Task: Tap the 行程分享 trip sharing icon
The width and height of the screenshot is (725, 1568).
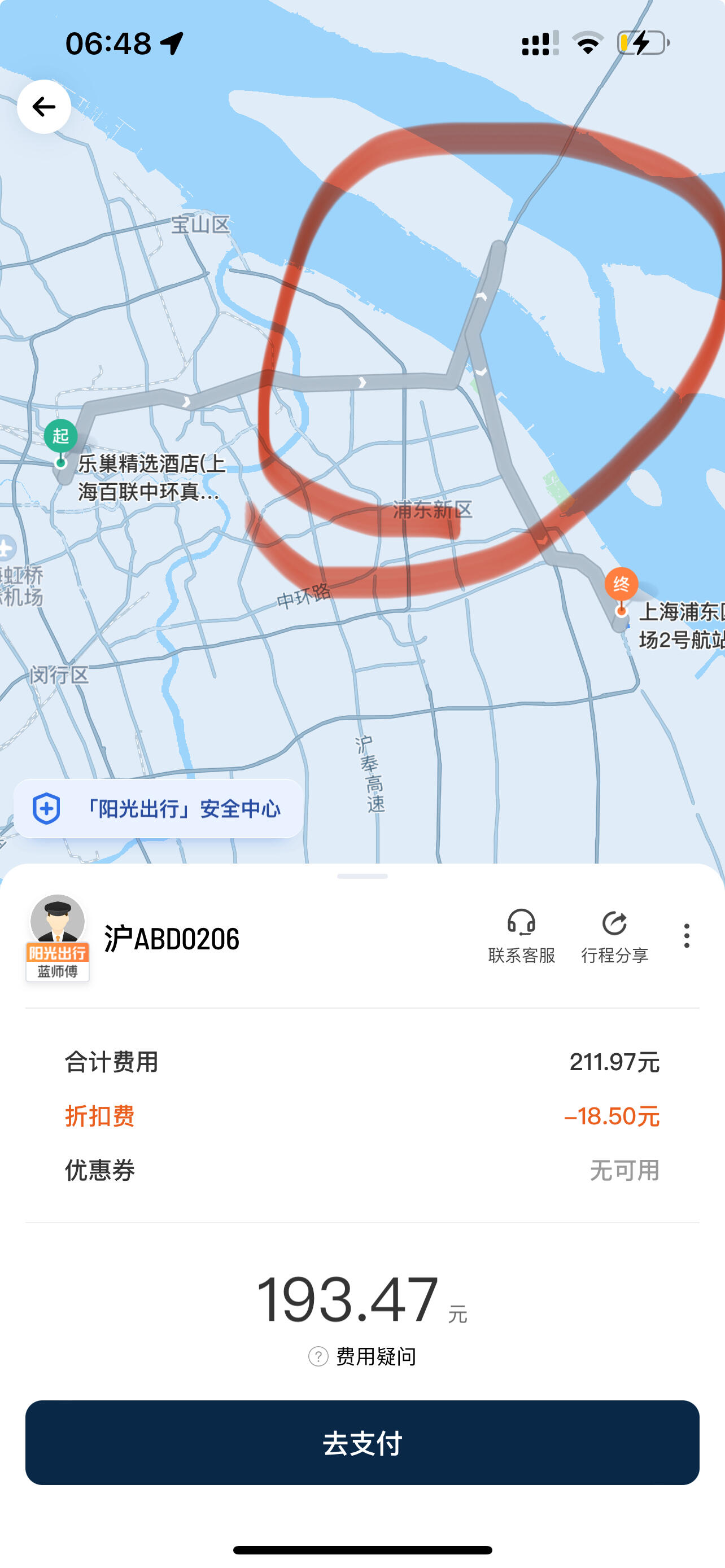Action: pos(615,923)
